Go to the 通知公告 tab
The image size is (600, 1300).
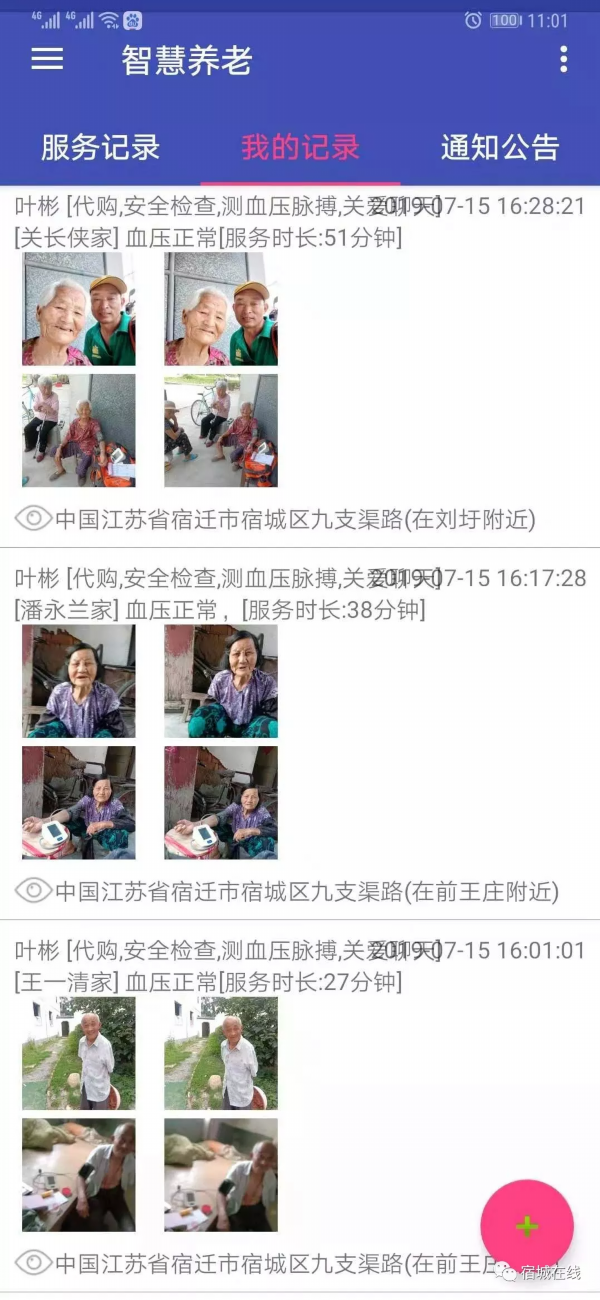pyautogui.click(x=500, y=147)
